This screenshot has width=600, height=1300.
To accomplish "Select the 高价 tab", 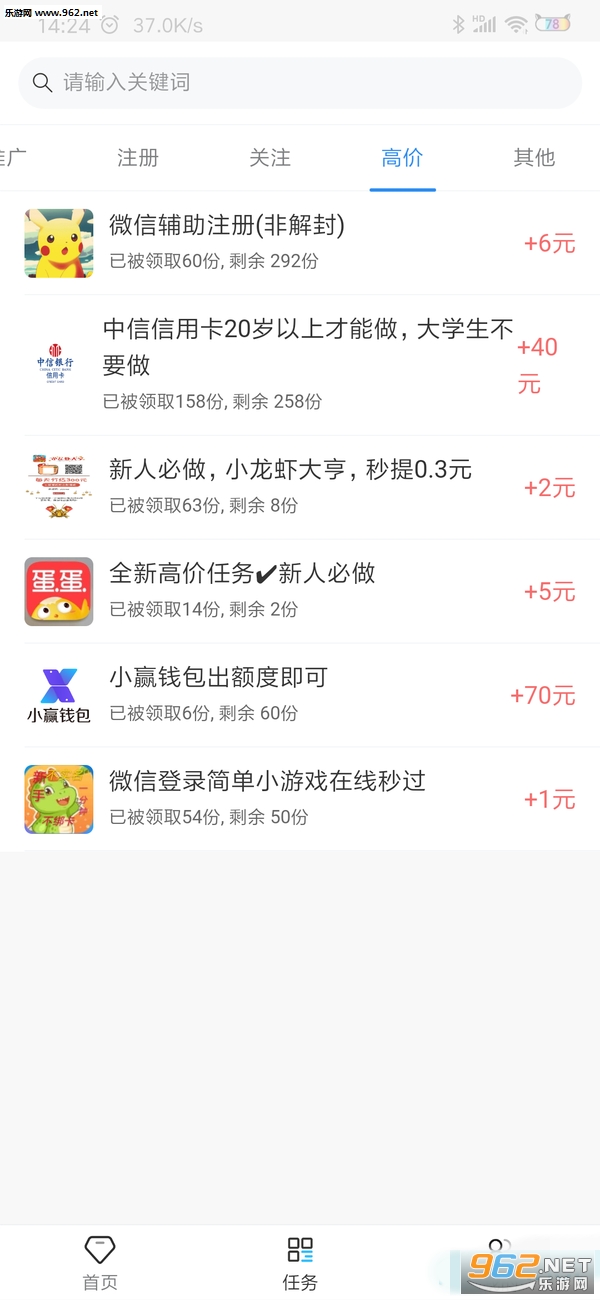I will [x=402, y=158].
